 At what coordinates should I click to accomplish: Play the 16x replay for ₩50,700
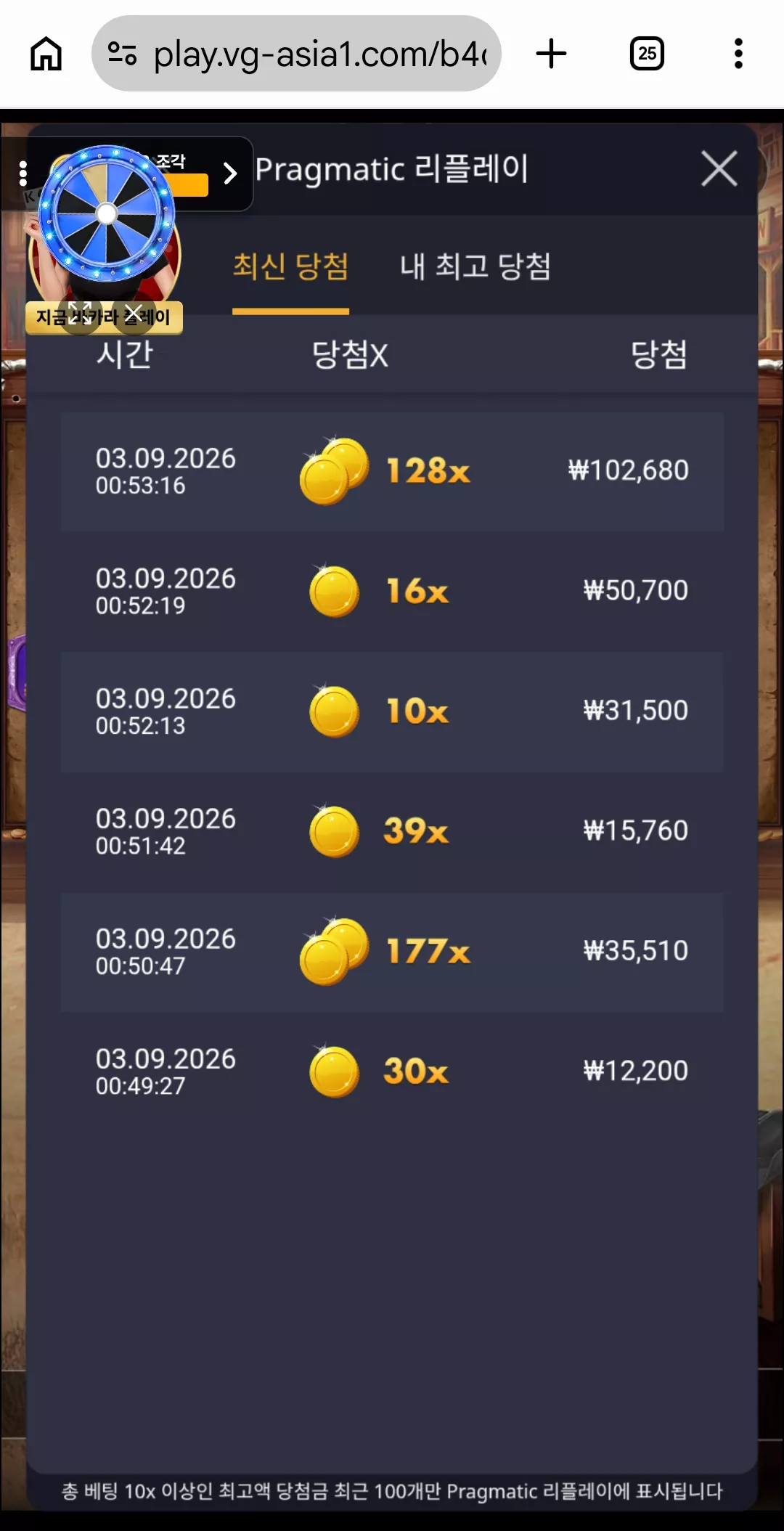point(392,591)
